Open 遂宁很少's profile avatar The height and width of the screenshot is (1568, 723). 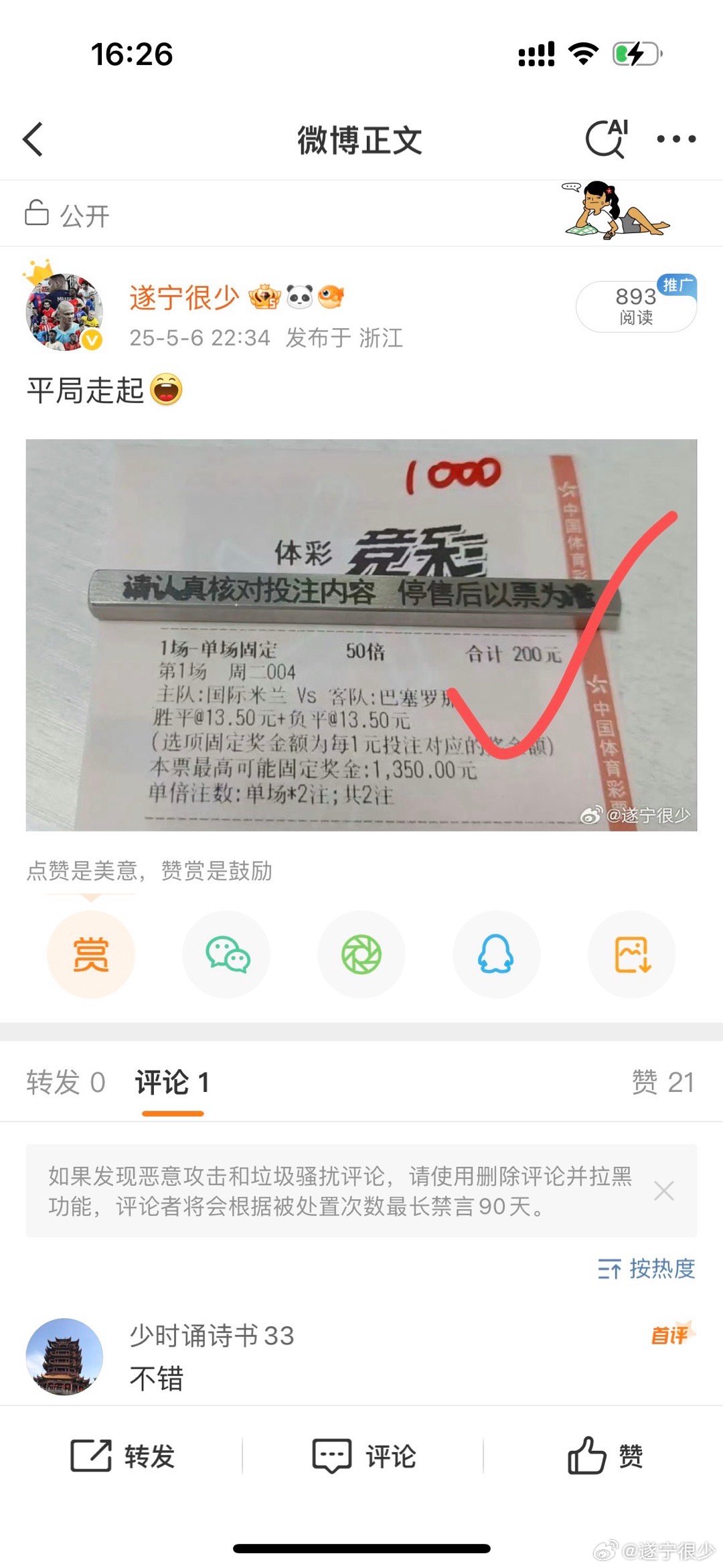(x=64, y=312)
